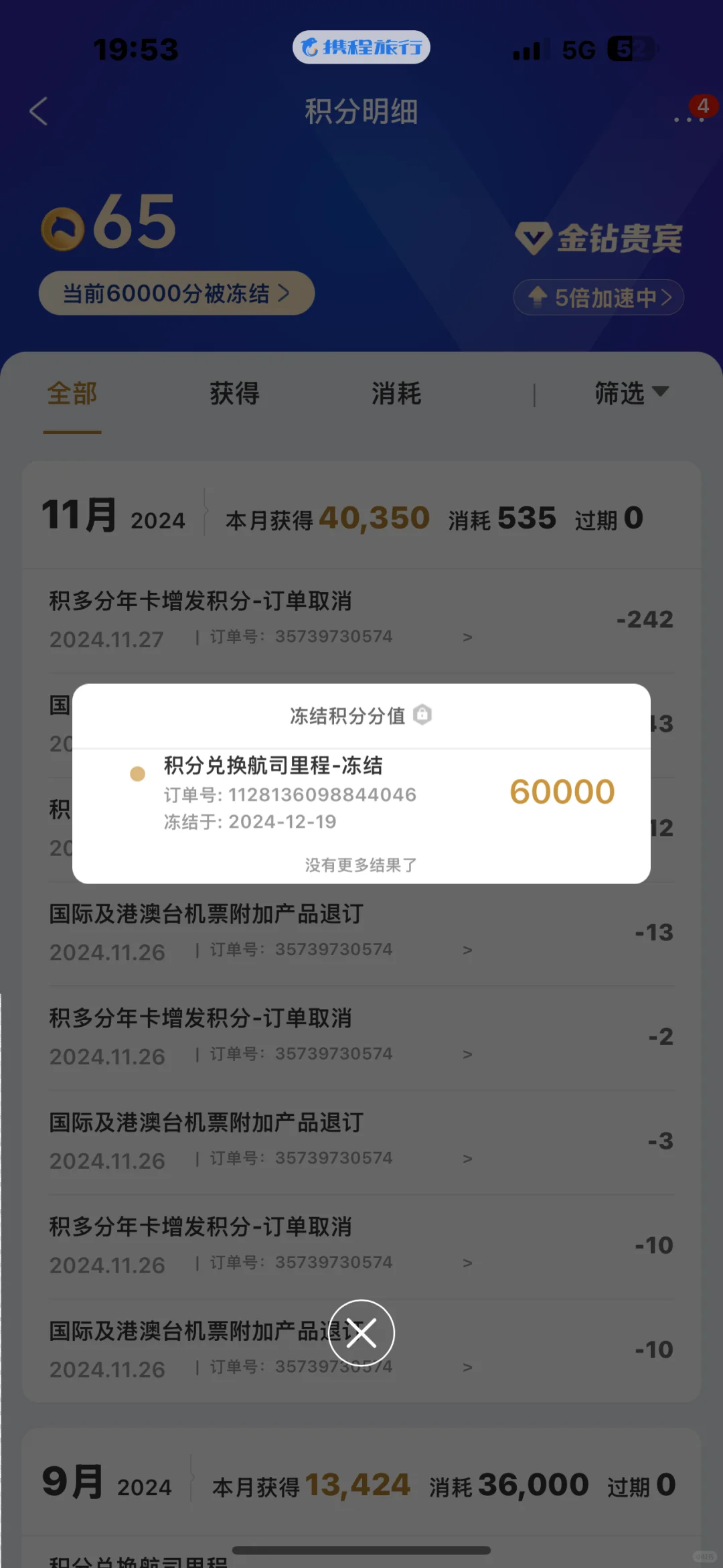Image resolution: width=723 pixels, height=1568 pixels.
Task: Open 当前60000分被冻结 details
Action: click(176, 293)
